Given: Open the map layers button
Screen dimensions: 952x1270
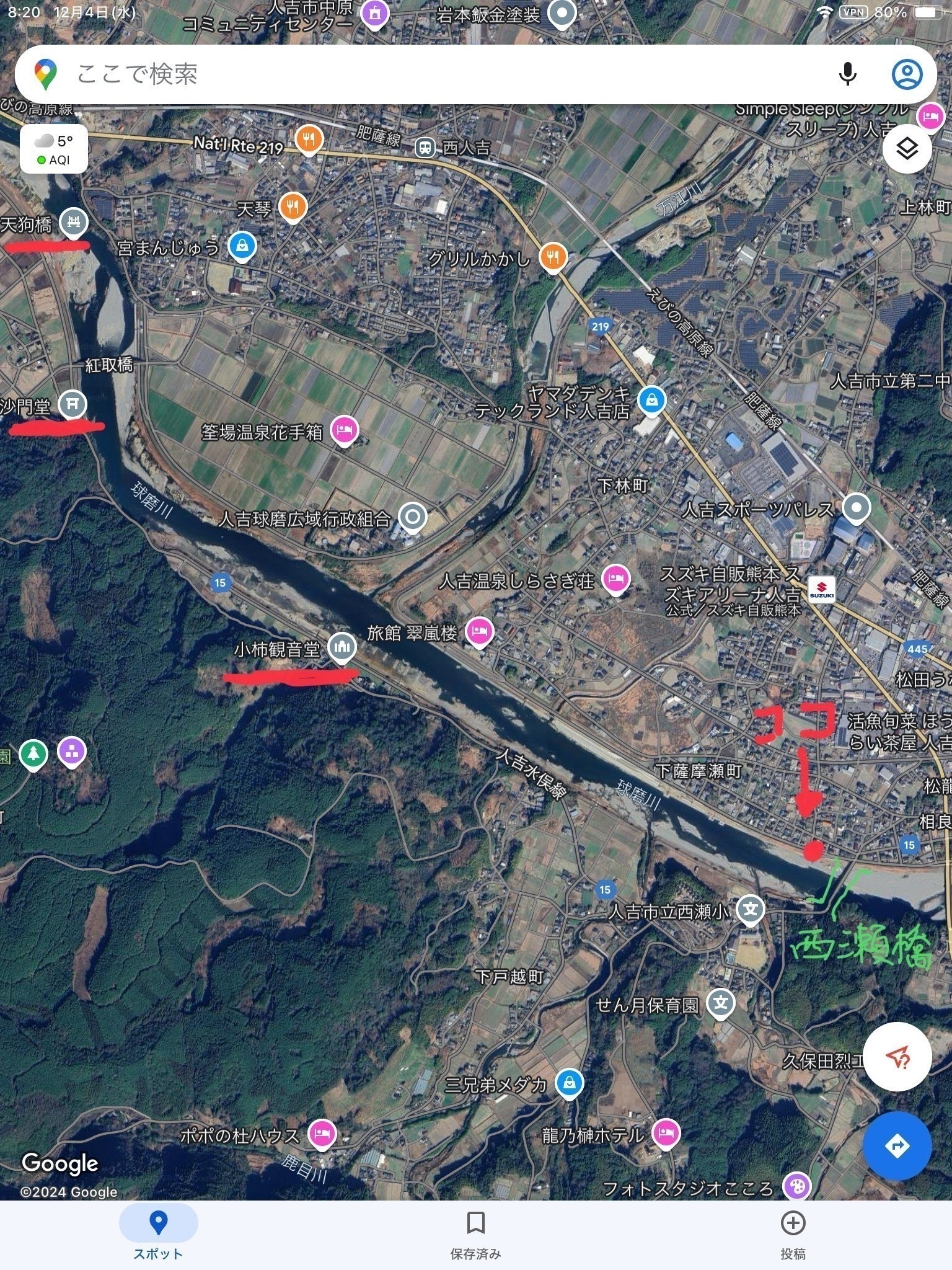Looking at the screenshot, I should 907,149.
